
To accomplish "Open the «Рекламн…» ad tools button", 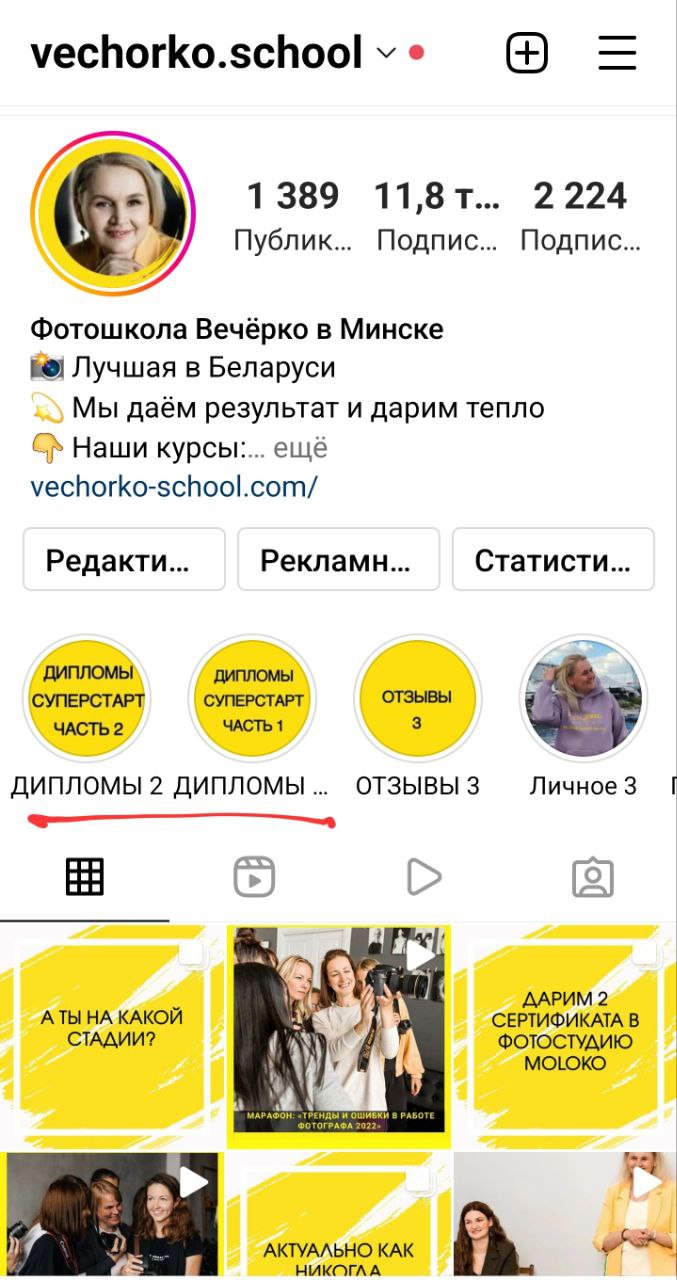I will click(x=338, y=560).
